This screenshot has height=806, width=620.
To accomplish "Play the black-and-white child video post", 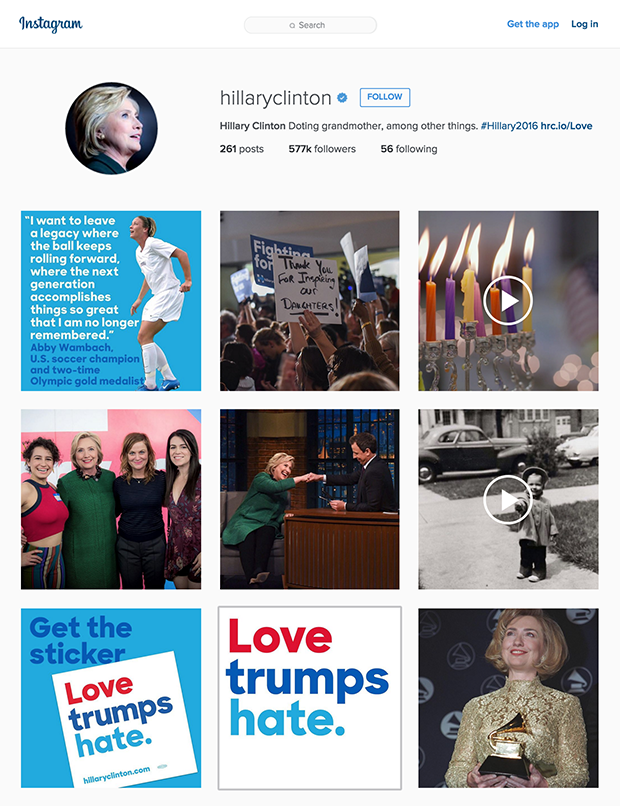I will click(508, 499).
